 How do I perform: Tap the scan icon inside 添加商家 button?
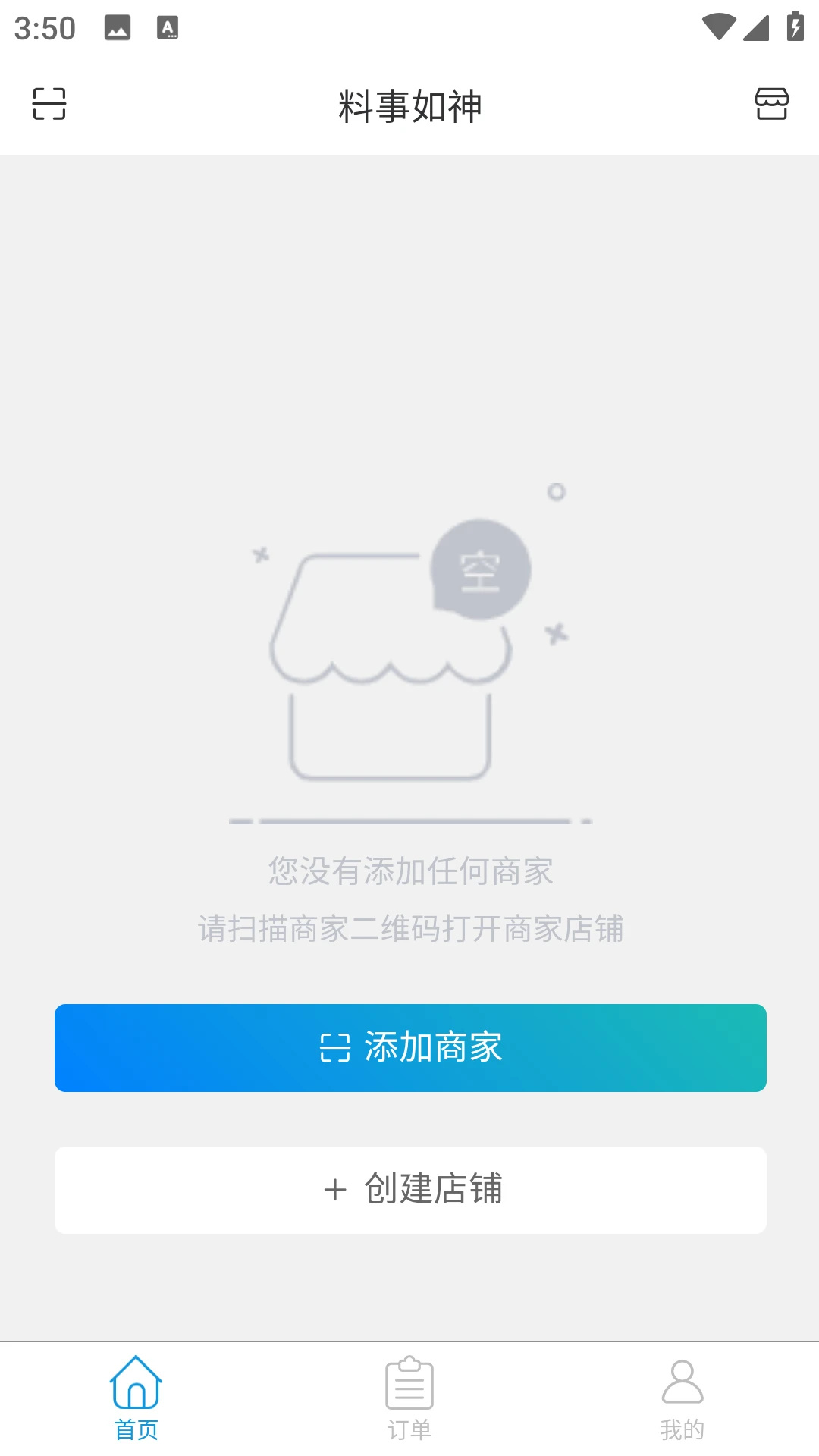click(x=336, y=1048)
